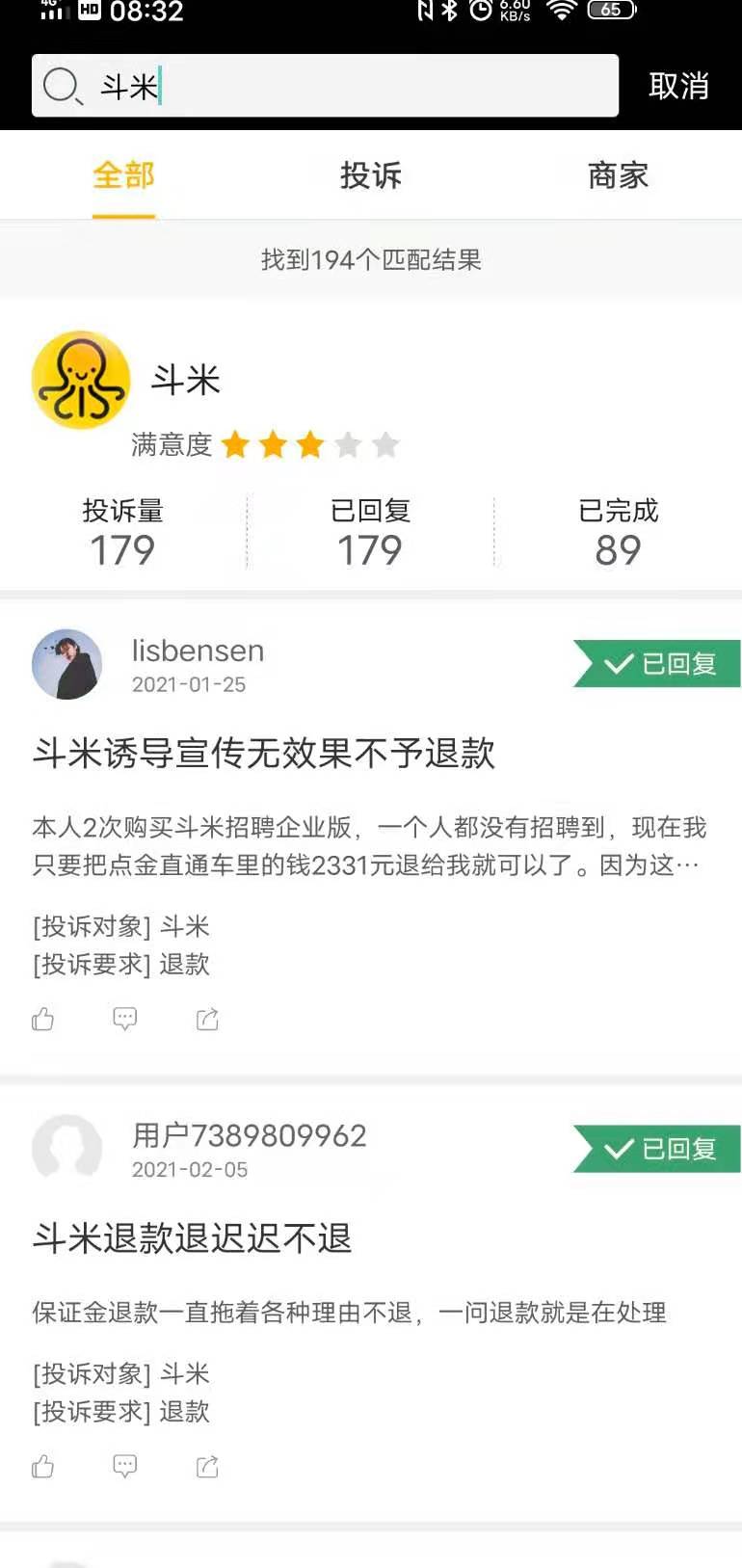Share 用户7389809962's complaint

coord(207,1467)
